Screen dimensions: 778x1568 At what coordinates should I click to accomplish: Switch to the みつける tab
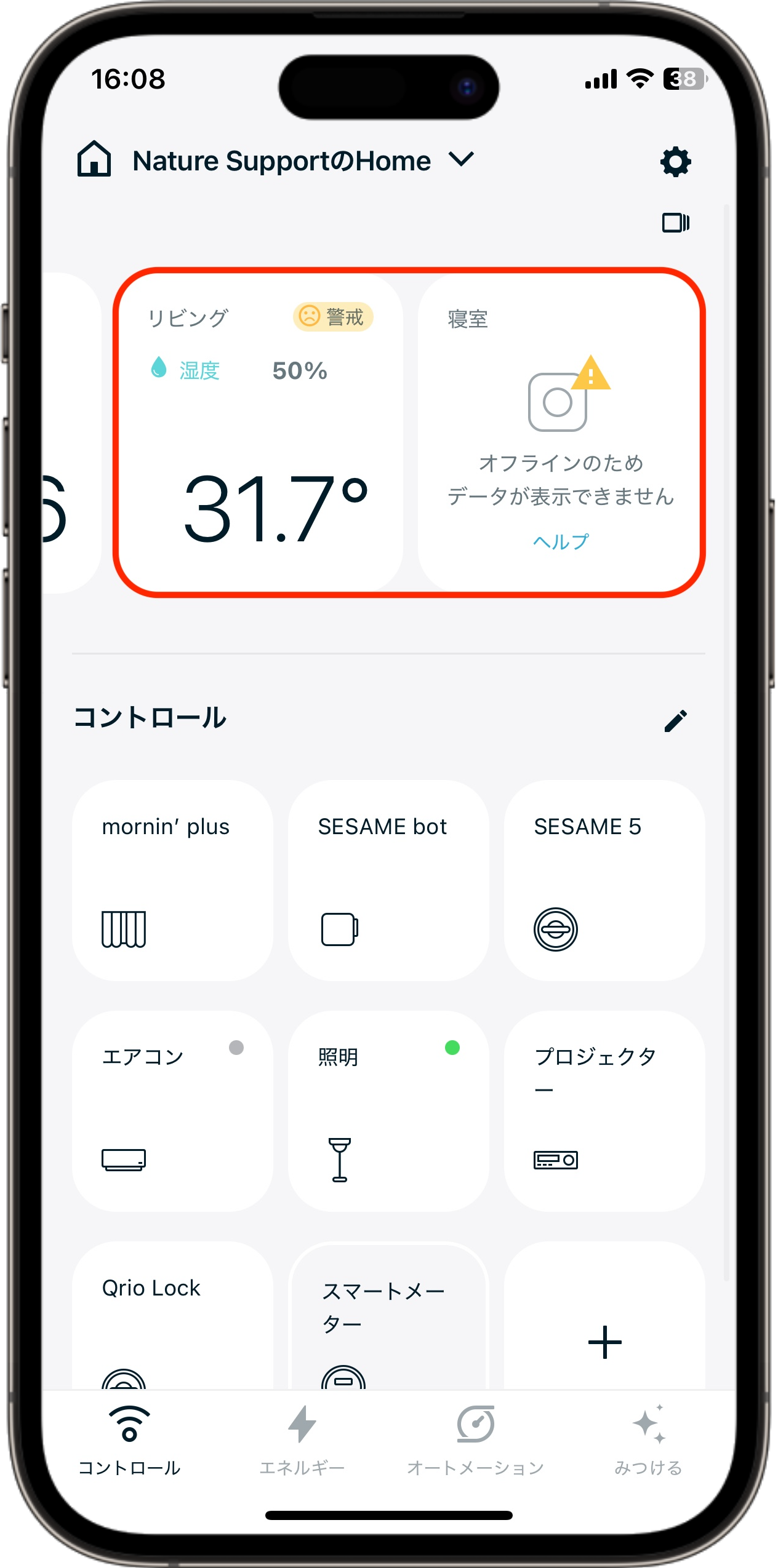tap(648, 1440)
